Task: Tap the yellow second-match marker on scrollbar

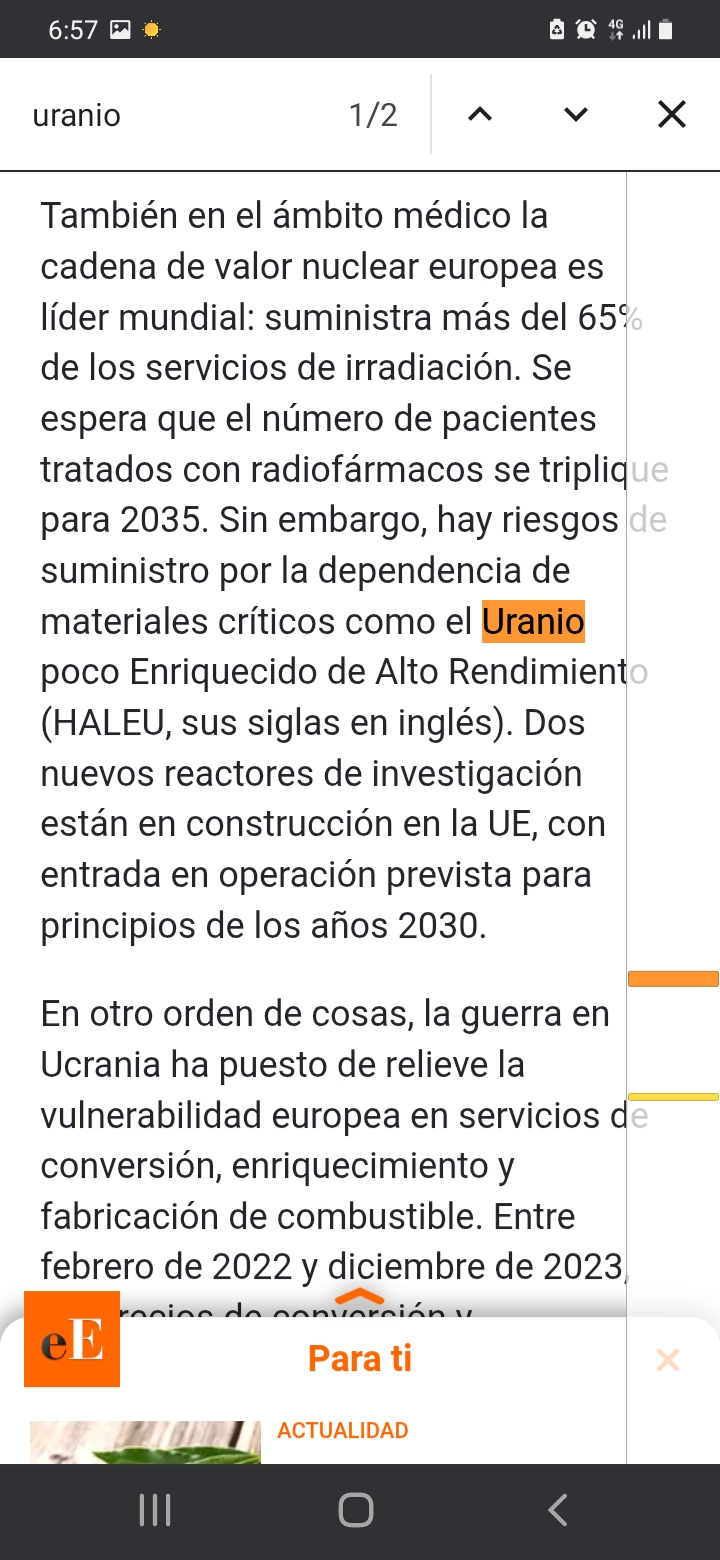Action: [x=673, y=1097]
